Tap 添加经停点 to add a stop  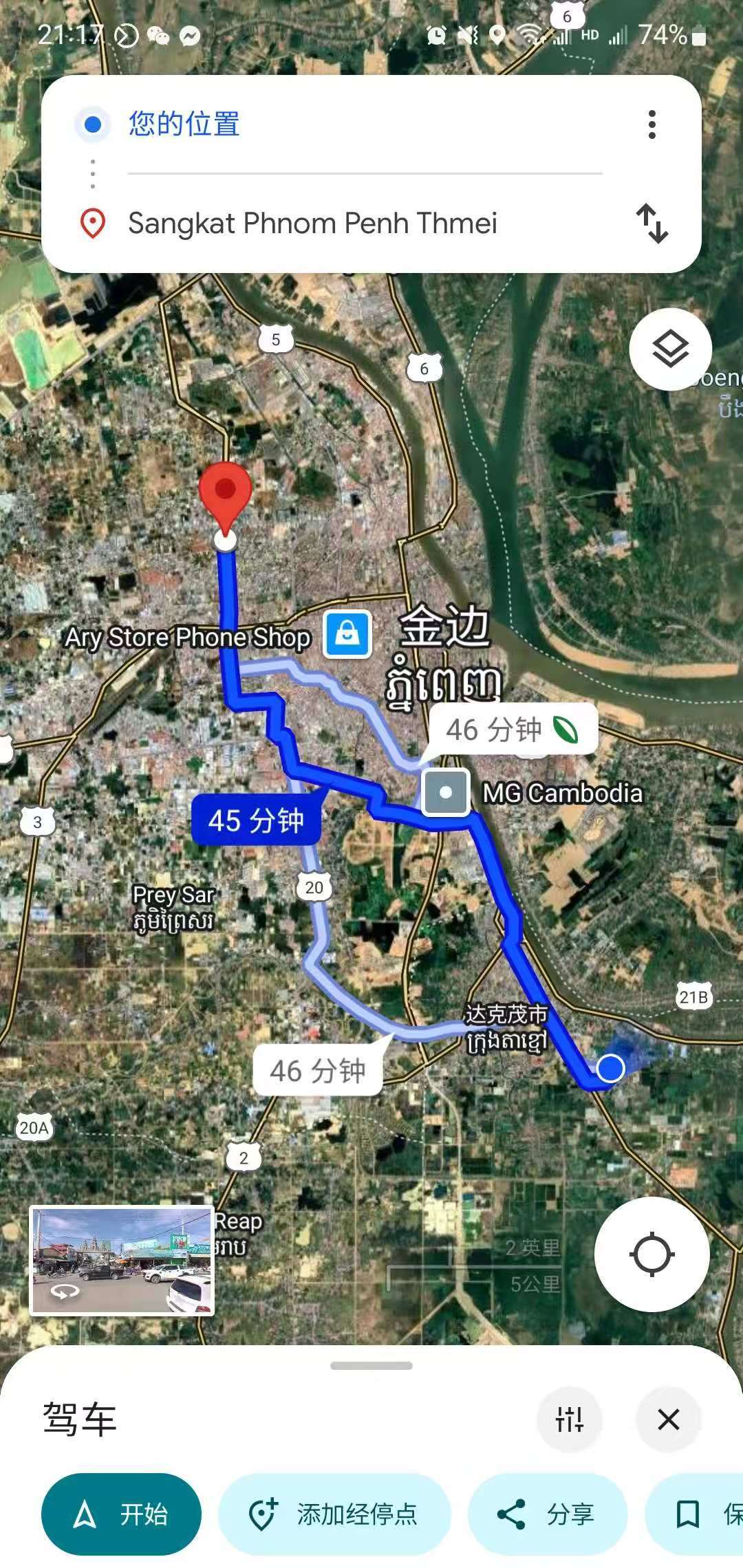334,1514
